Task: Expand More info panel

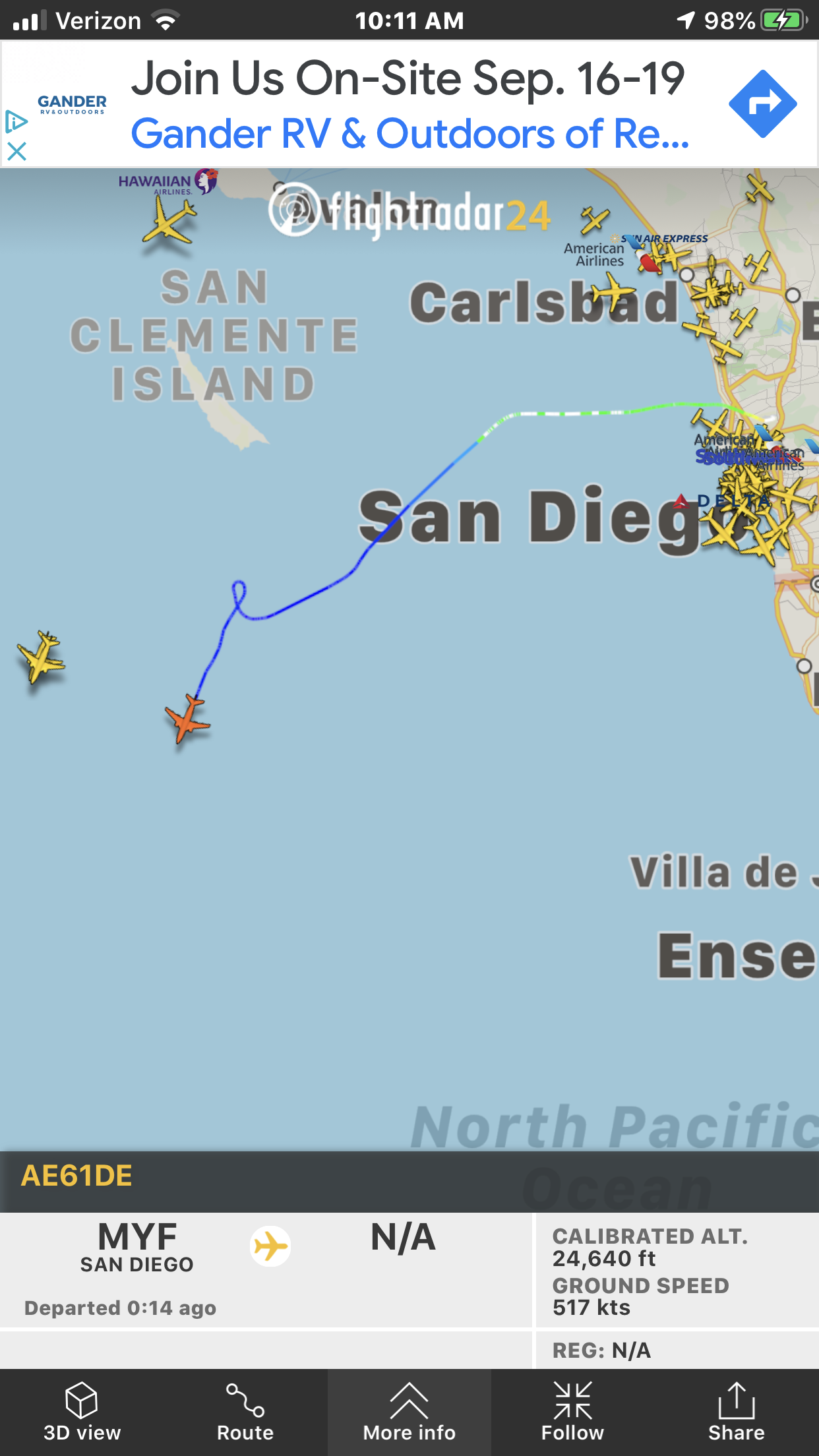Action: [x=409, y=1412]
